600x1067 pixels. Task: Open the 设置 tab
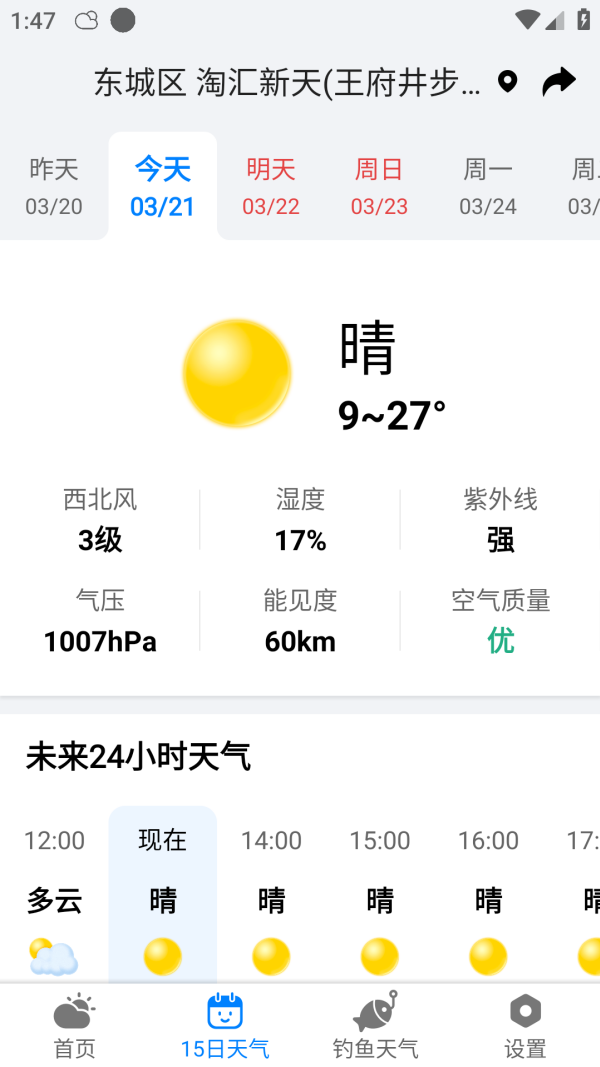click(525, 1026)
